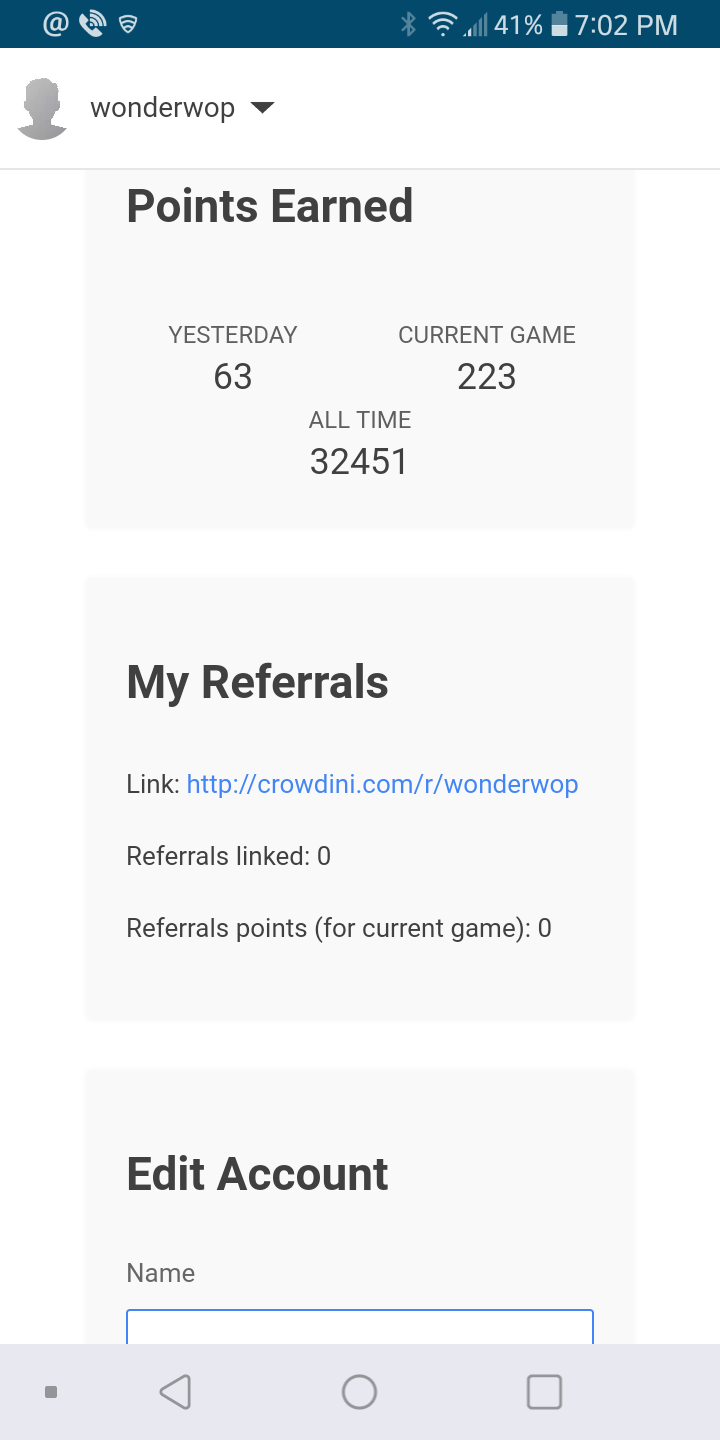The width and height of the screenshot is (720, 1440).
Task: Open the crowdini.com referral link
Action: point(382,784)
